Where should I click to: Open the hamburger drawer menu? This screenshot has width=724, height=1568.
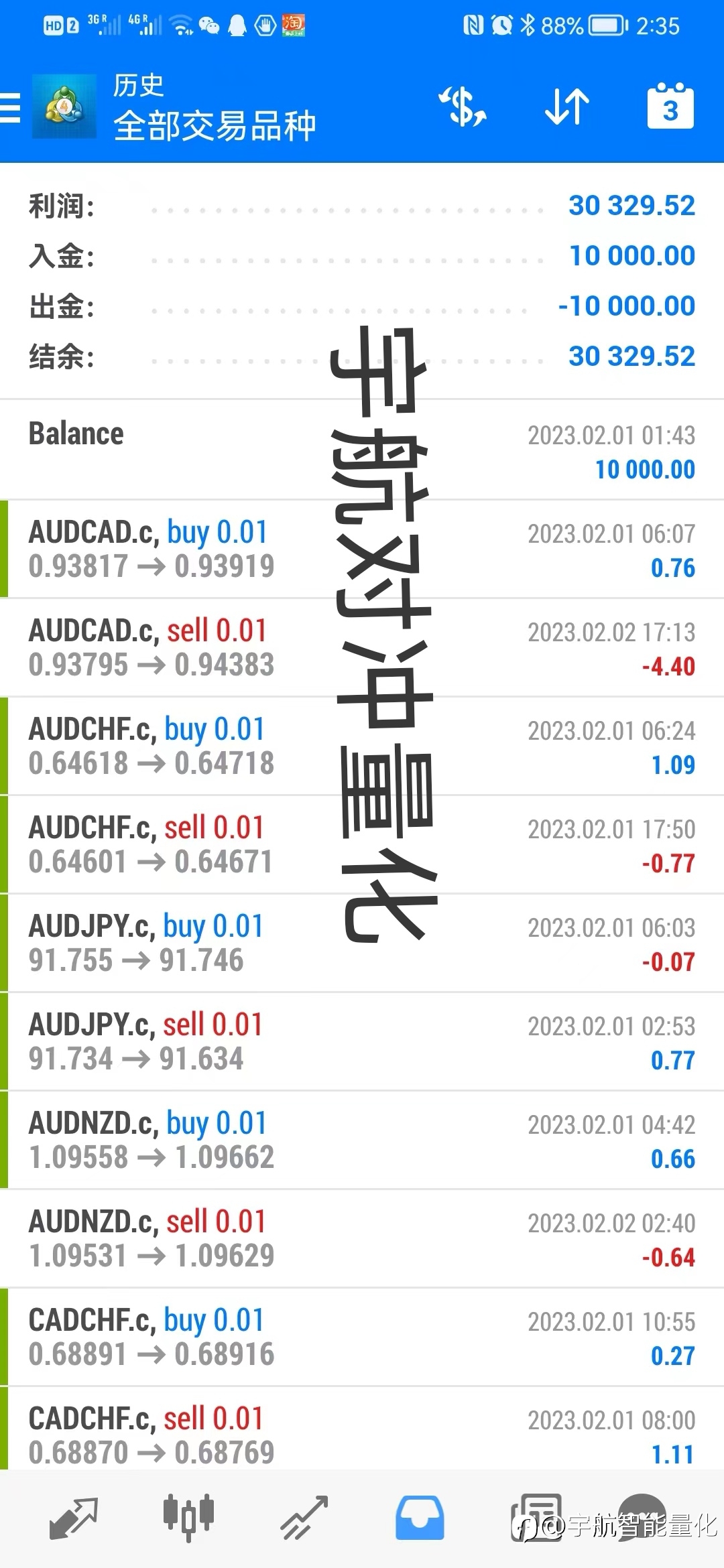coord(11,108)
